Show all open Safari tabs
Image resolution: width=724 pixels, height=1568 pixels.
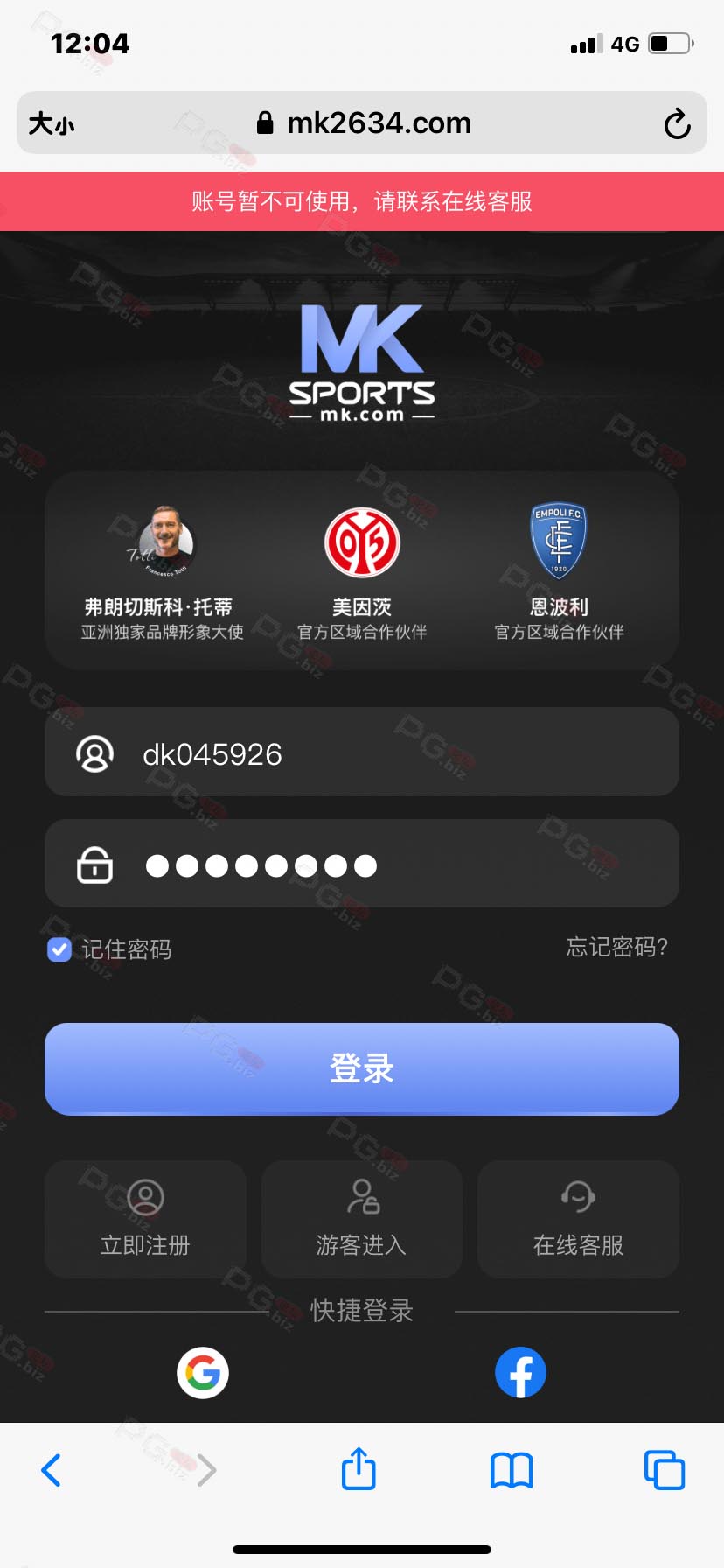point(665,1470)
